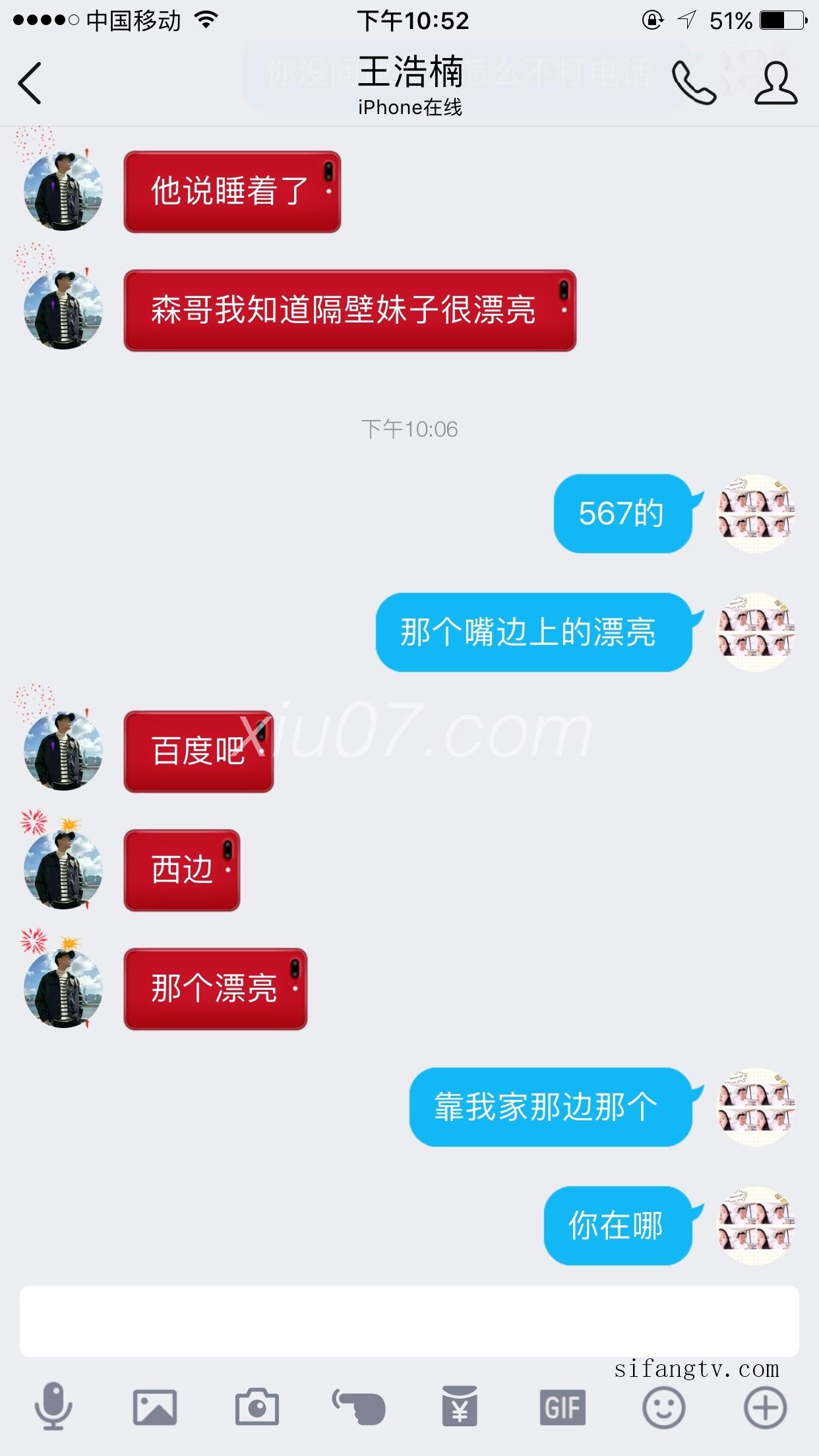The image size is (819, 1456).
Task: Open the red packet option
Action: (460, 1407)
